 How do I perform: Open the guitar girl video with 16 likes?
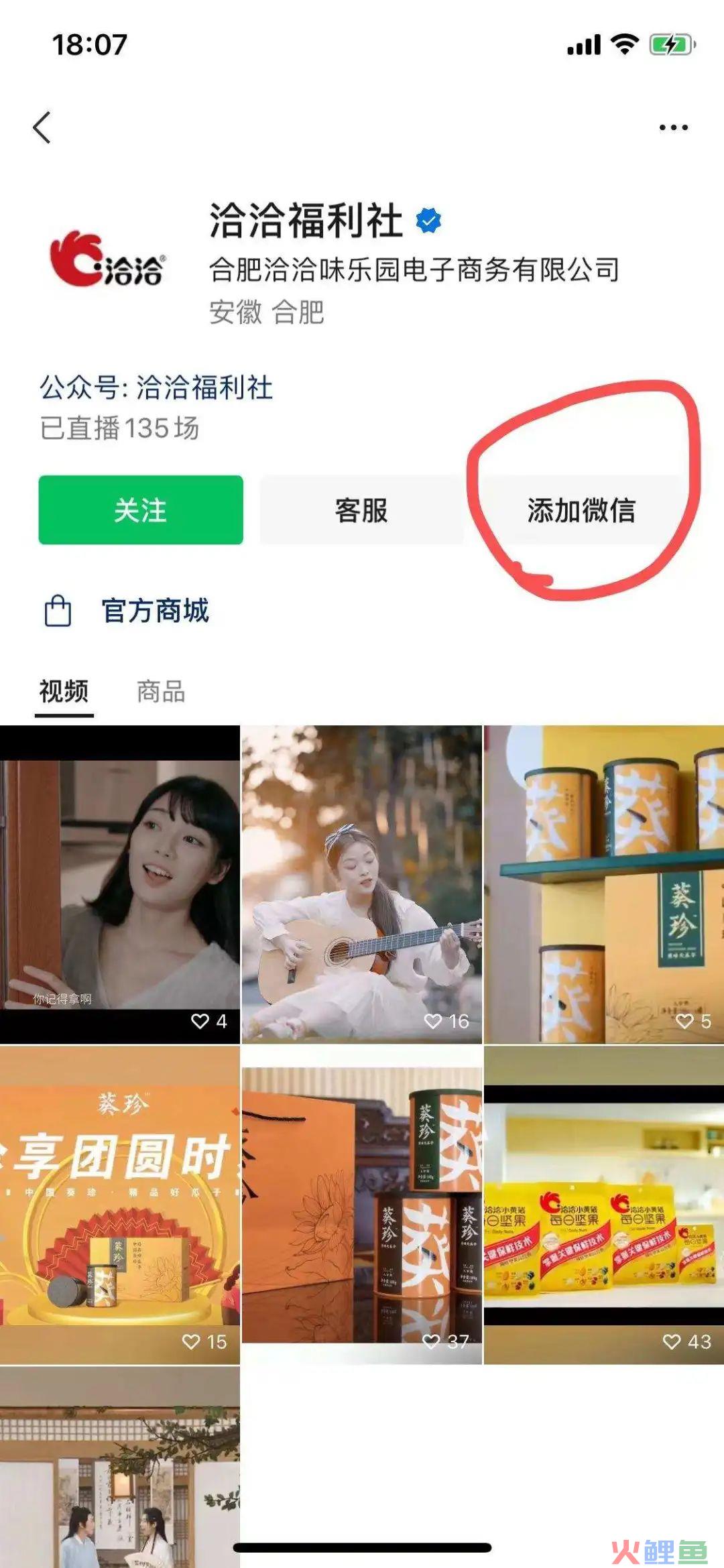361,885
